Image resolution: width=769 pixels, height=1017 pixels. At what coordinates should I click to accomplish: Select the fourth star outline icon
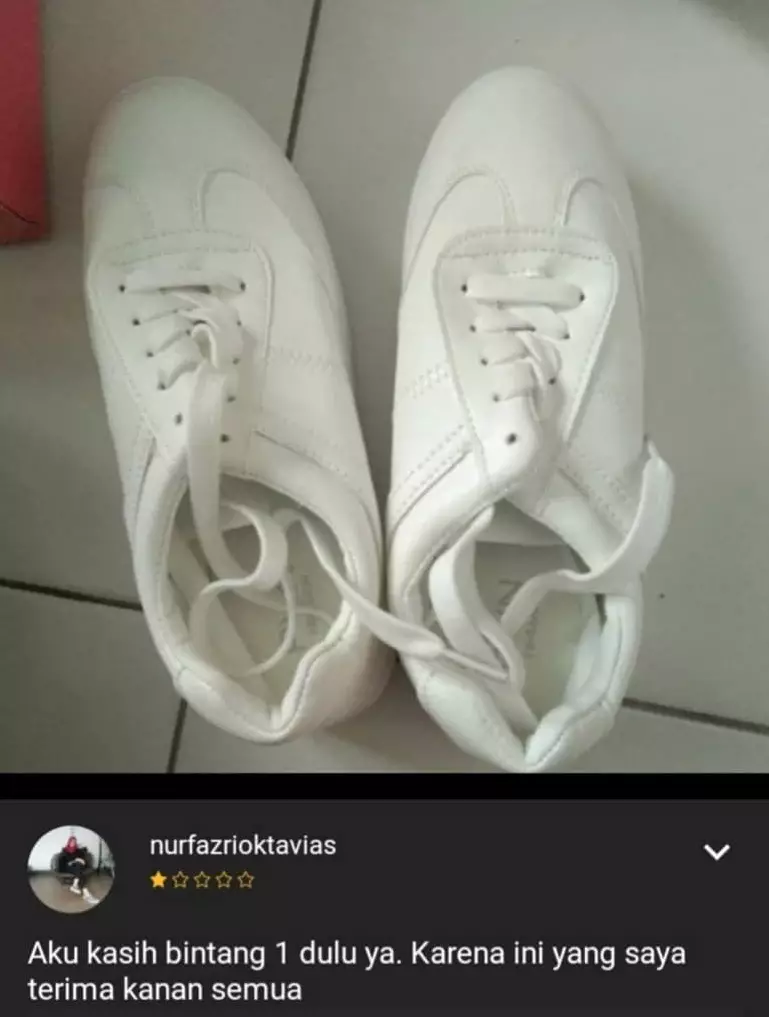click(224, 879)
